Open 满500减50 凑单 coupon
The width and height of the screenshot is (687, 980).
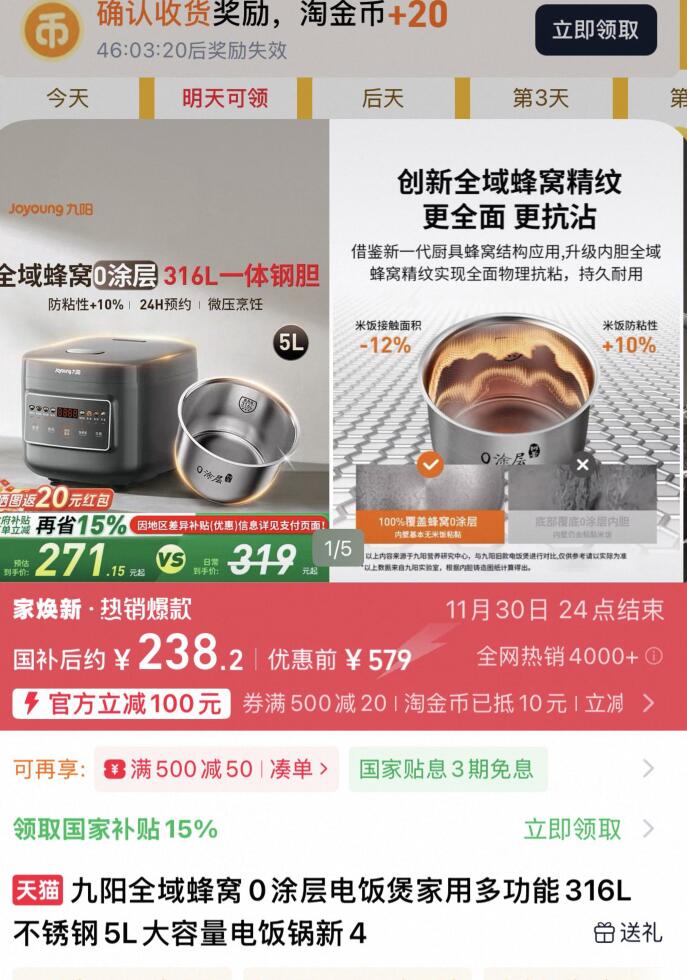216,769
